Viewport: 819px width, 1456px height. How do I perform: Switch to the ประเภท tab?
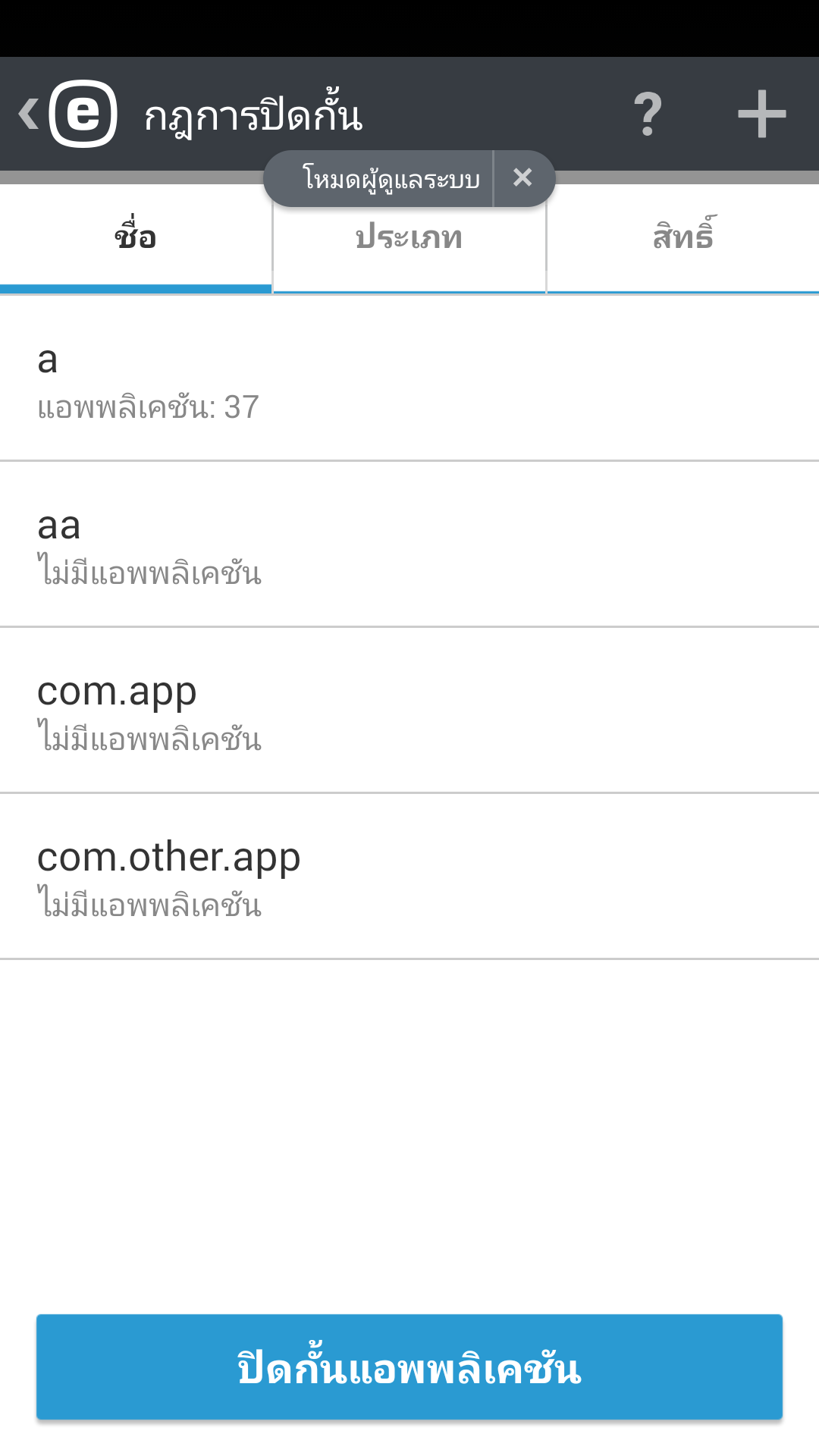click(x=409, y=237)
